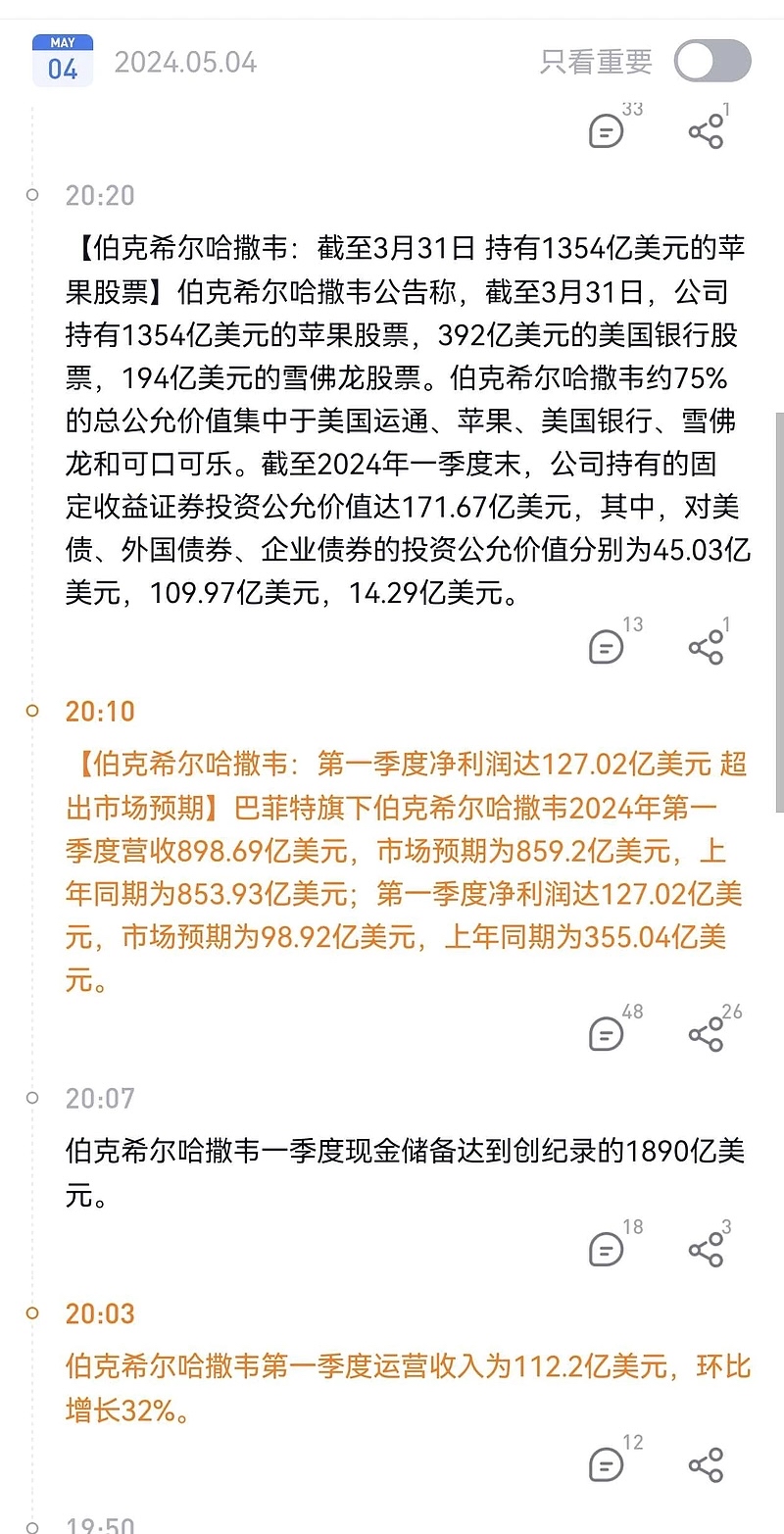Share the 20:20 Berkshire Apple stock news
This screenshot has height=1534, width=784.
(x=708, y=647)
